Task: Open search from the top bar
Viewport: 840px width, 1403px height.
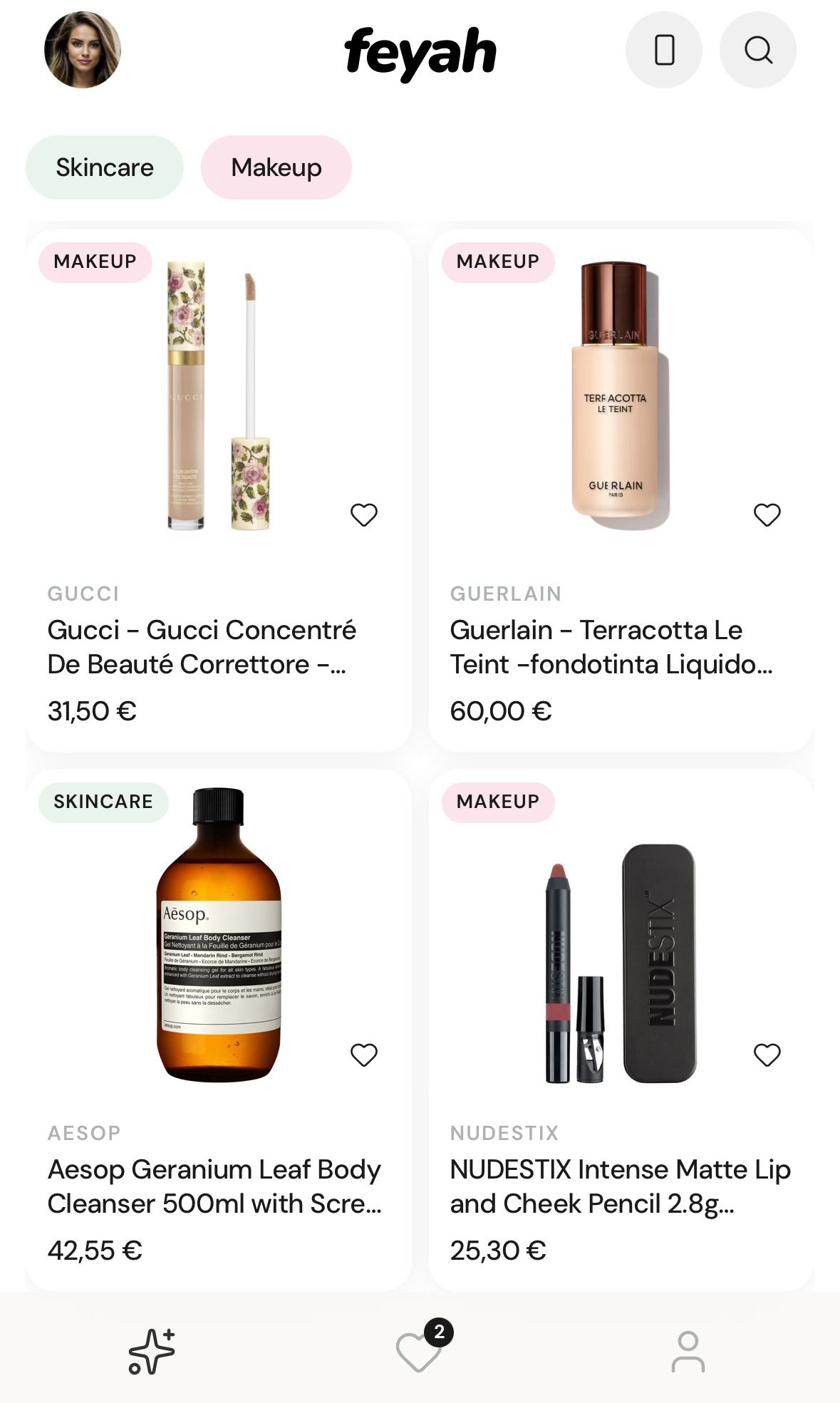Action: pos(759,49)
